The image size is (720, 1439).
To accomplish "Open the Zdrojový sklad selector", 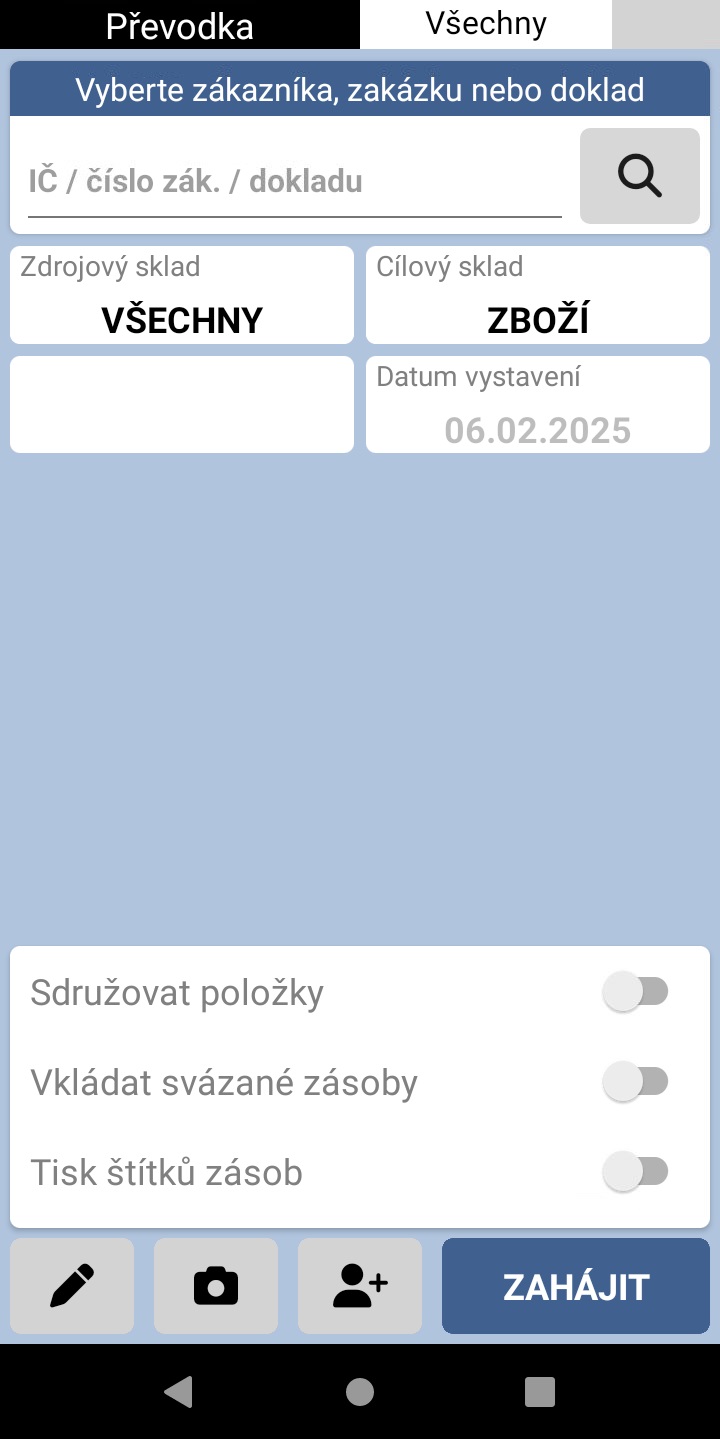I will 182,295.
